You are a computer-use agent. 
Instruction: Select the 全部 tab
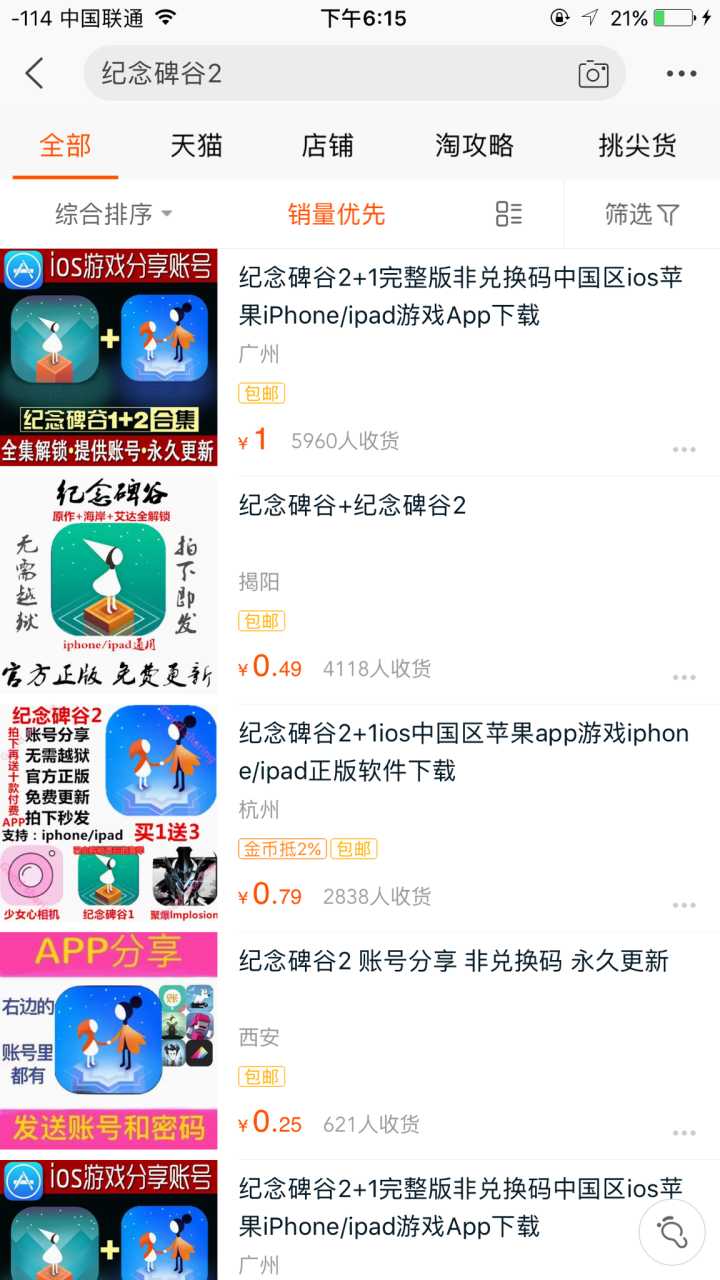pos(65,145)
